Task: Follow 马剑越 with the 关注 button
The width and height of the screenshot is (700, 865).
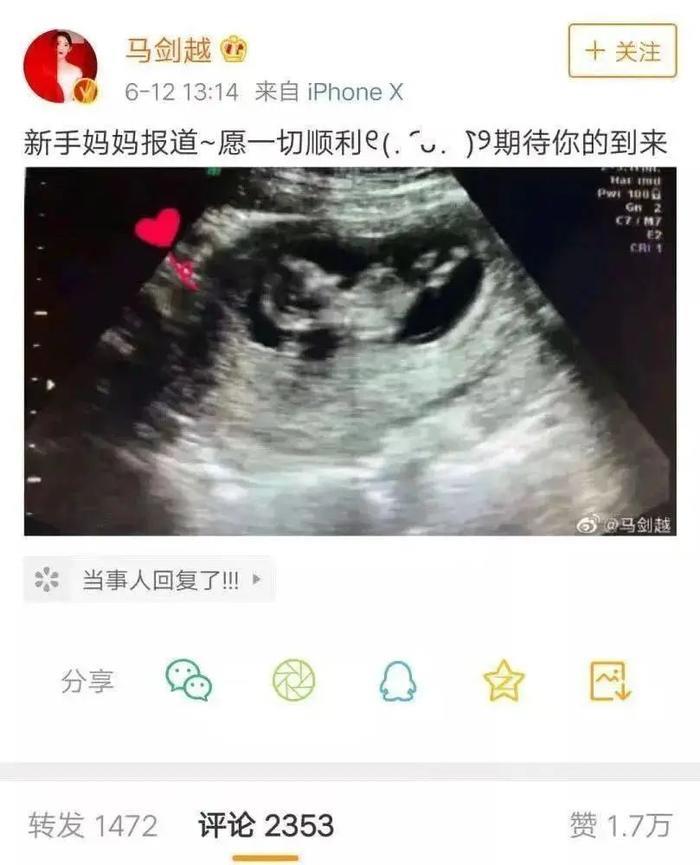Action: pyautogui.click(x=622, y=50)
